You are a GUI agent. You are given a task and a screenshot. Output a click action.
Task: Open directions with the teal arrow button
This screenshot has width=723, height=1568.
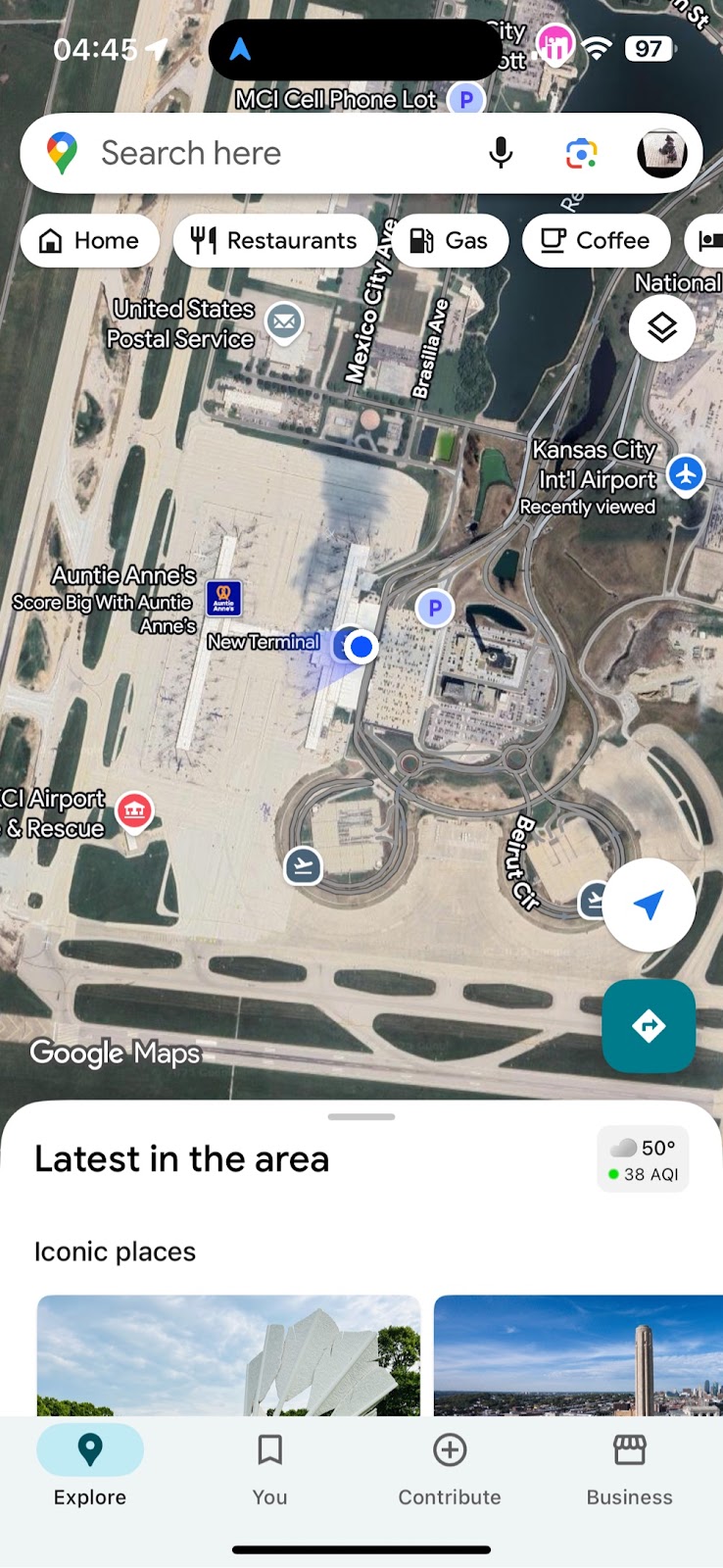click(x=649, y=1026)
